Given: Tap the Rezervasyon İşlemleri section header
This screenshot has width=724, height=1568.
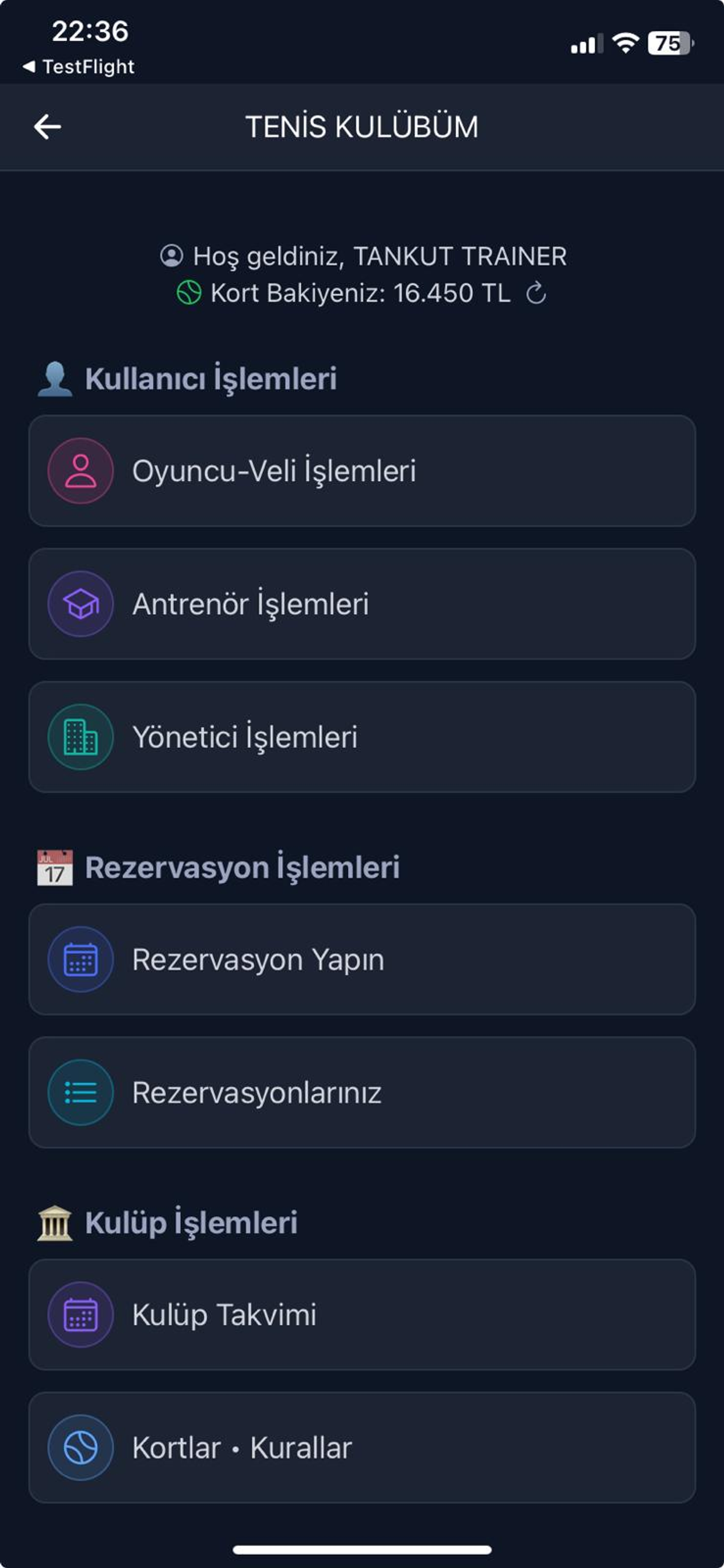Looking at the screenshot, I should tap(219, 867).
